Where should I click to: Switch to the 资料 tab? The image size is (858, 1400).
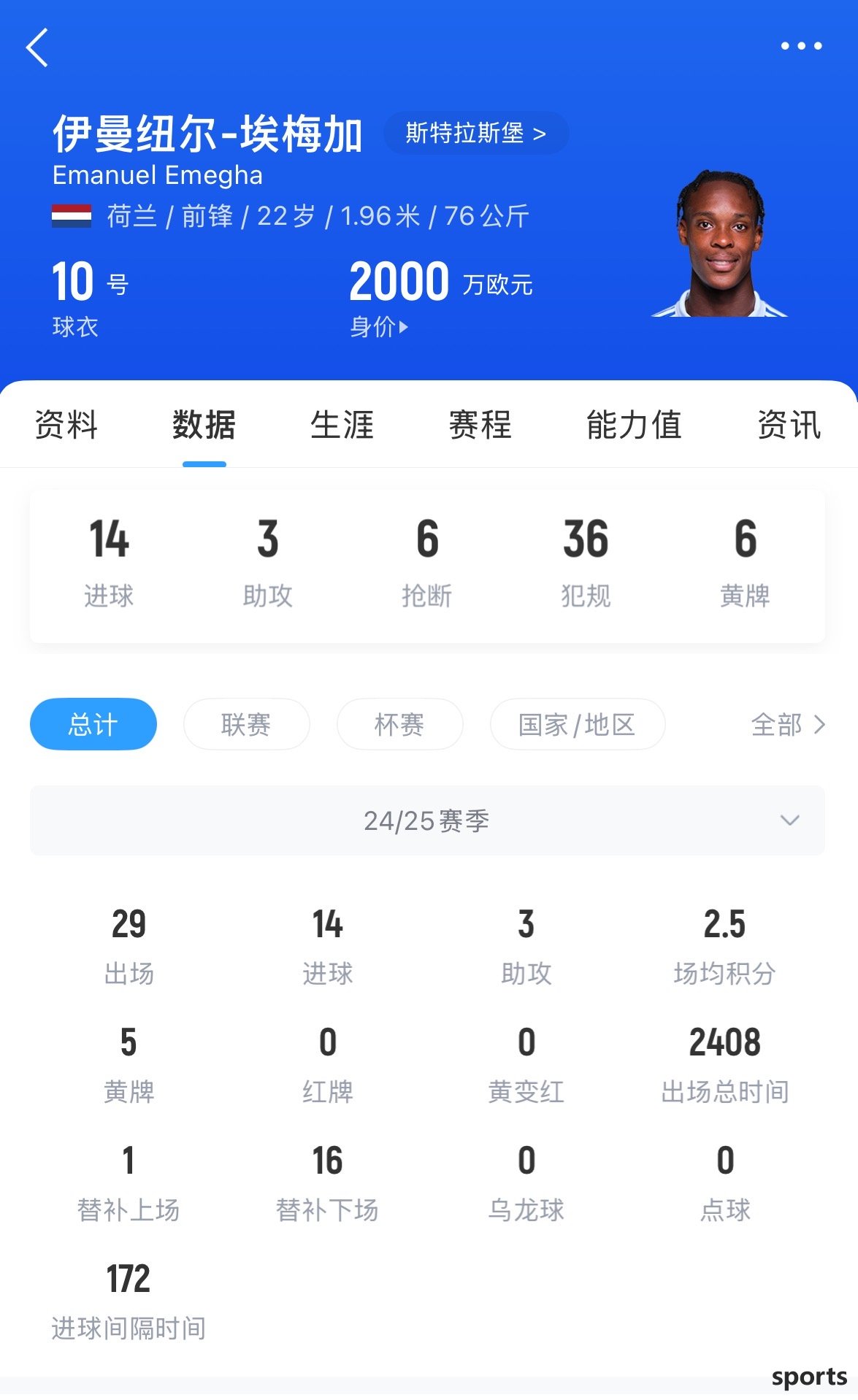point(66,425)
